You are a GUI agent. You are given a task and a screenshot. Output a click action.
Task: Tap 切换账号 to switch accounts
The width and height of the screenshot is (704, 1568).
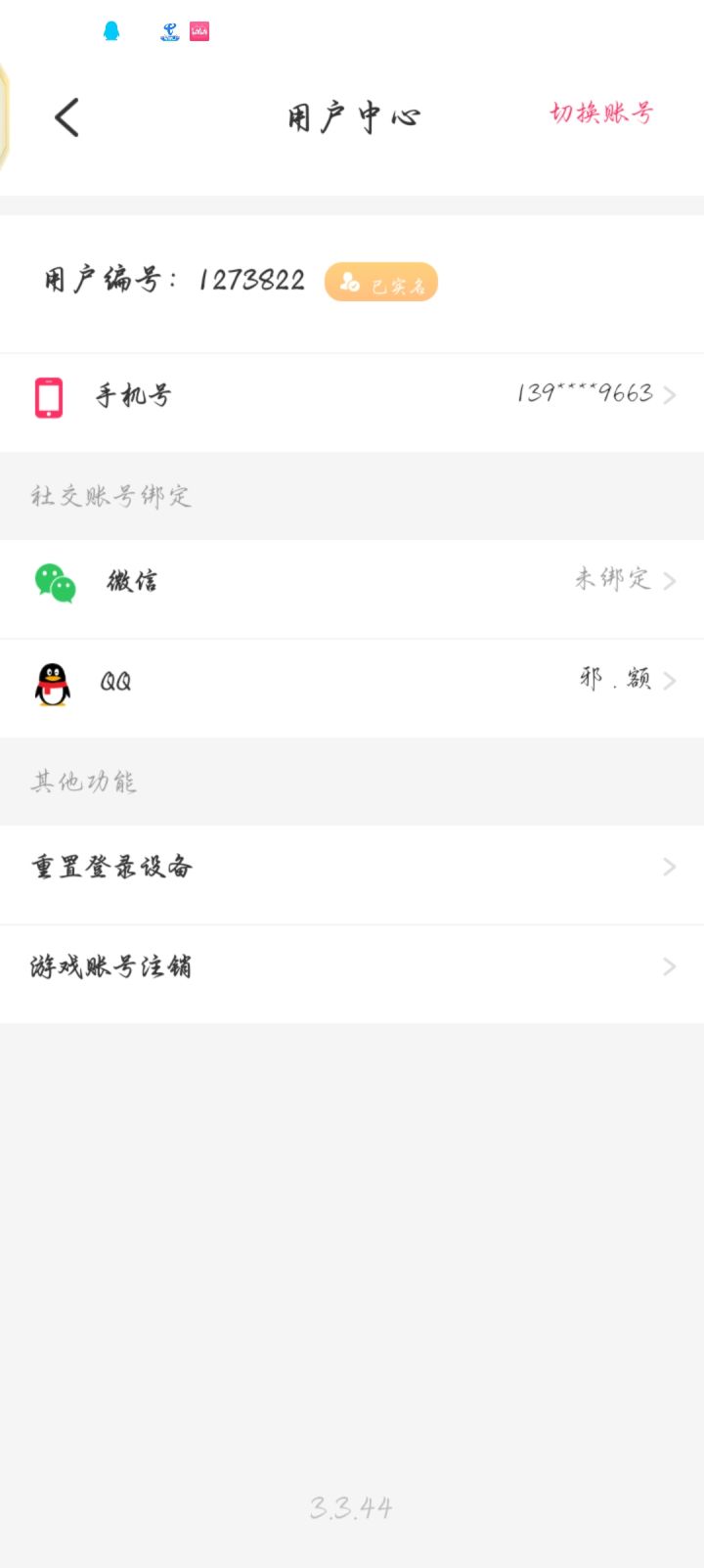601,112
